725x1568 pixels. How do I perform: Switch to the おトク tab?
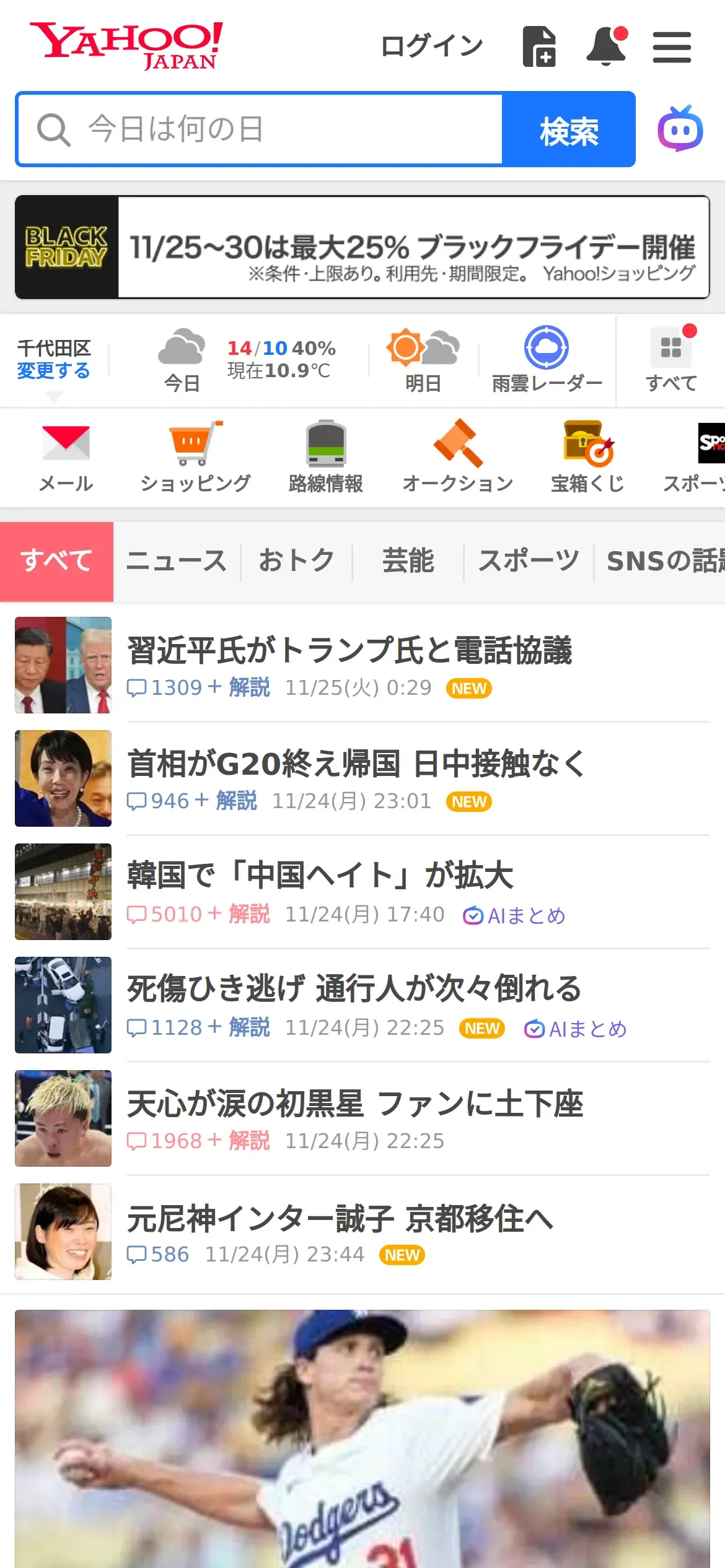coord(297,561)
